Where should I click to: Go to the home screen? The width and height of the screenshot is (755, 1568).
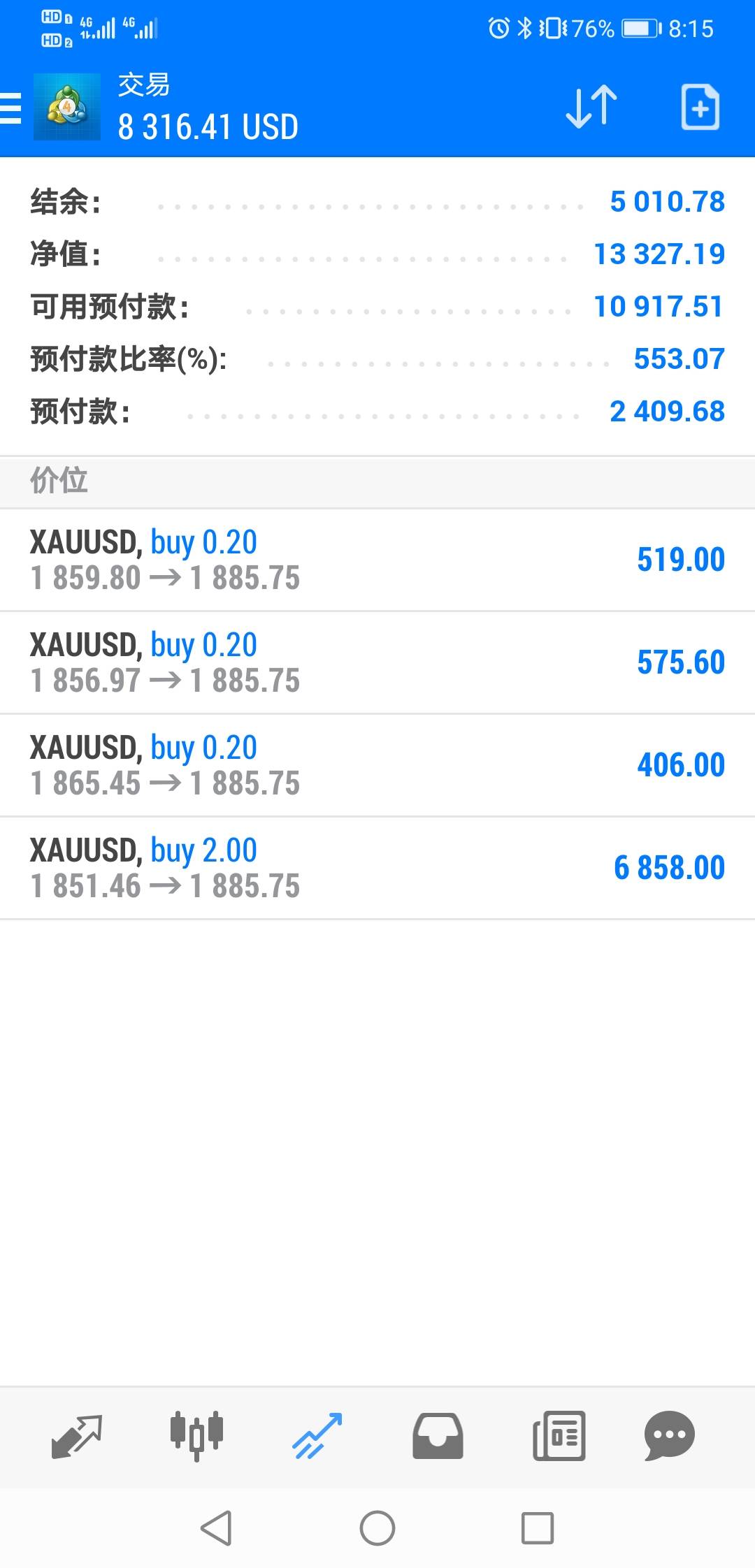(x=377, y=1528)
